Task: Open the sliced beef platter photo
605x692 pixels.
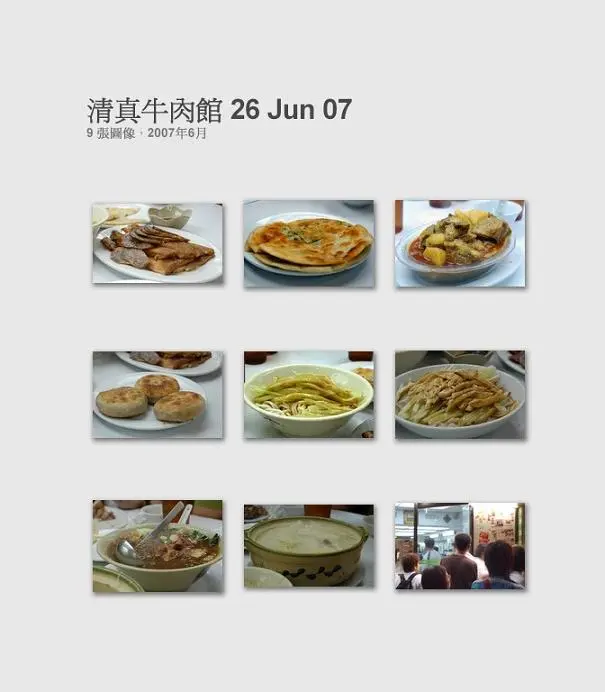Action: [157, 243]
